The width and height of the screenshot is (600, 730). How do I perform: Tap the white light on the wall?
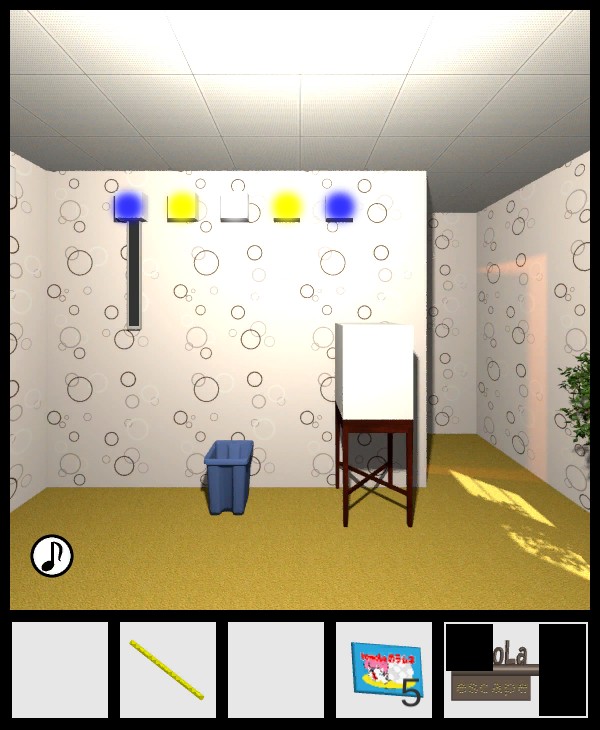tap(234, 207)
